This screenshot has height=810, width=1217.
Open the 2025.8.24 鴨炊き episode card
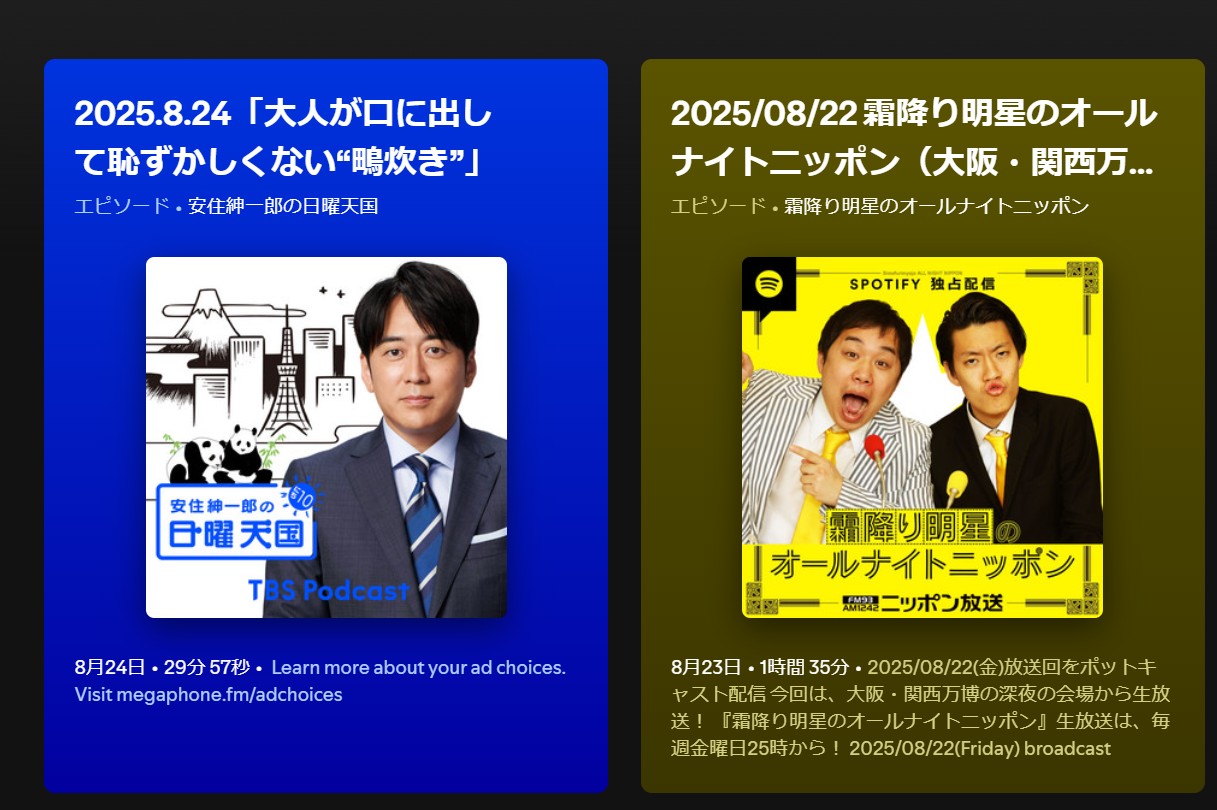283,136
